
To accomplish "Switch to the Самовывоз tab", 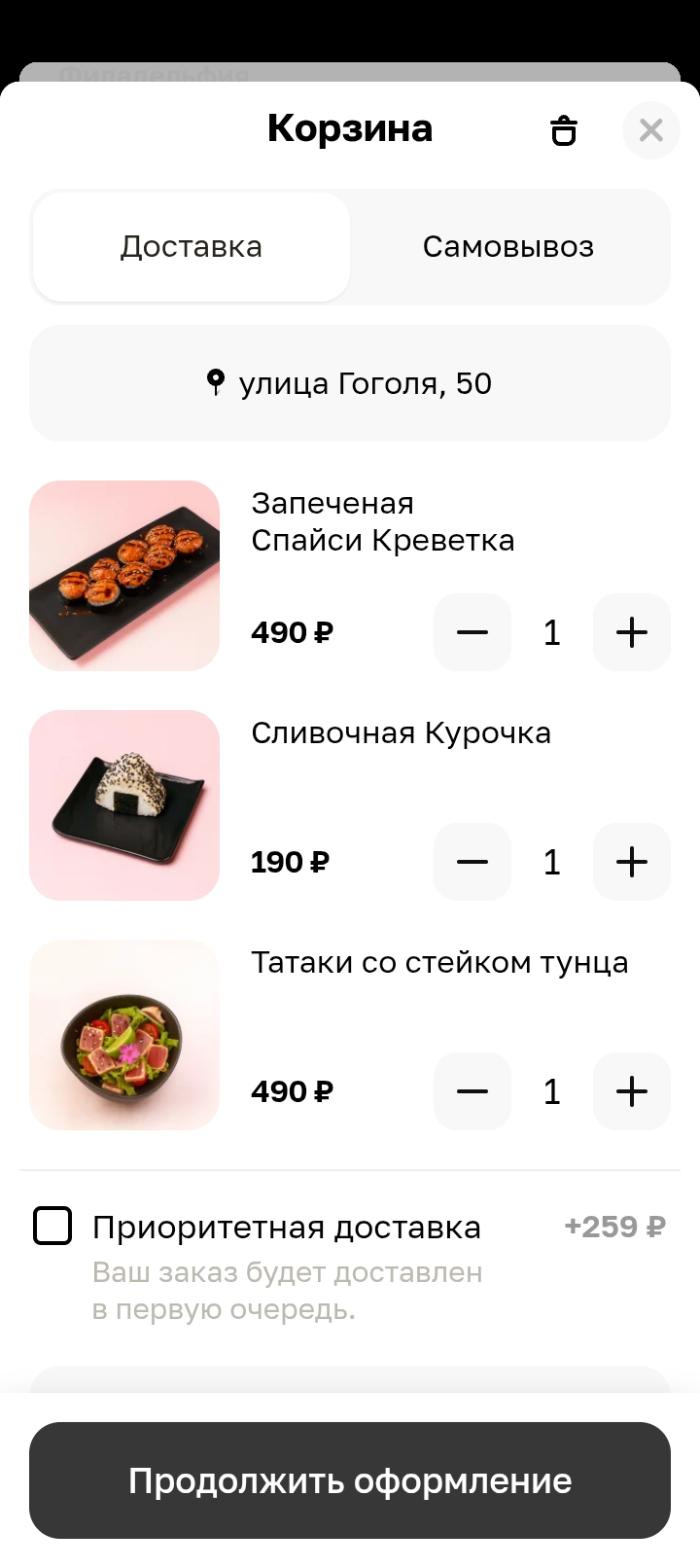I will click(x=507, y=247).
